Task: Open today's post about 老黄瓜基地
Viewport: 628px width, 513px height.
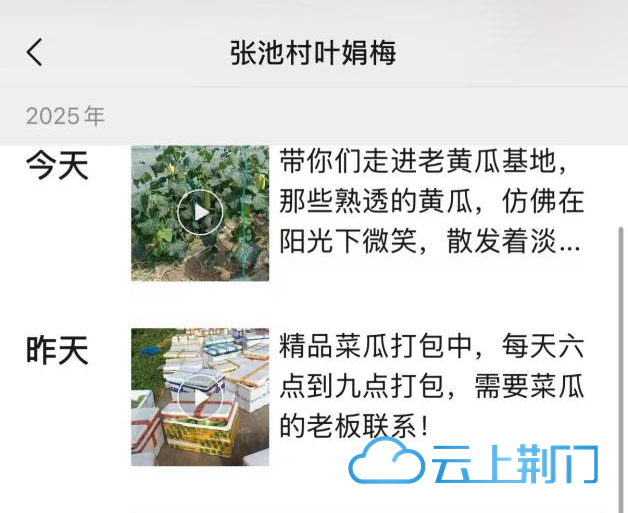Action: click(431, 201)
